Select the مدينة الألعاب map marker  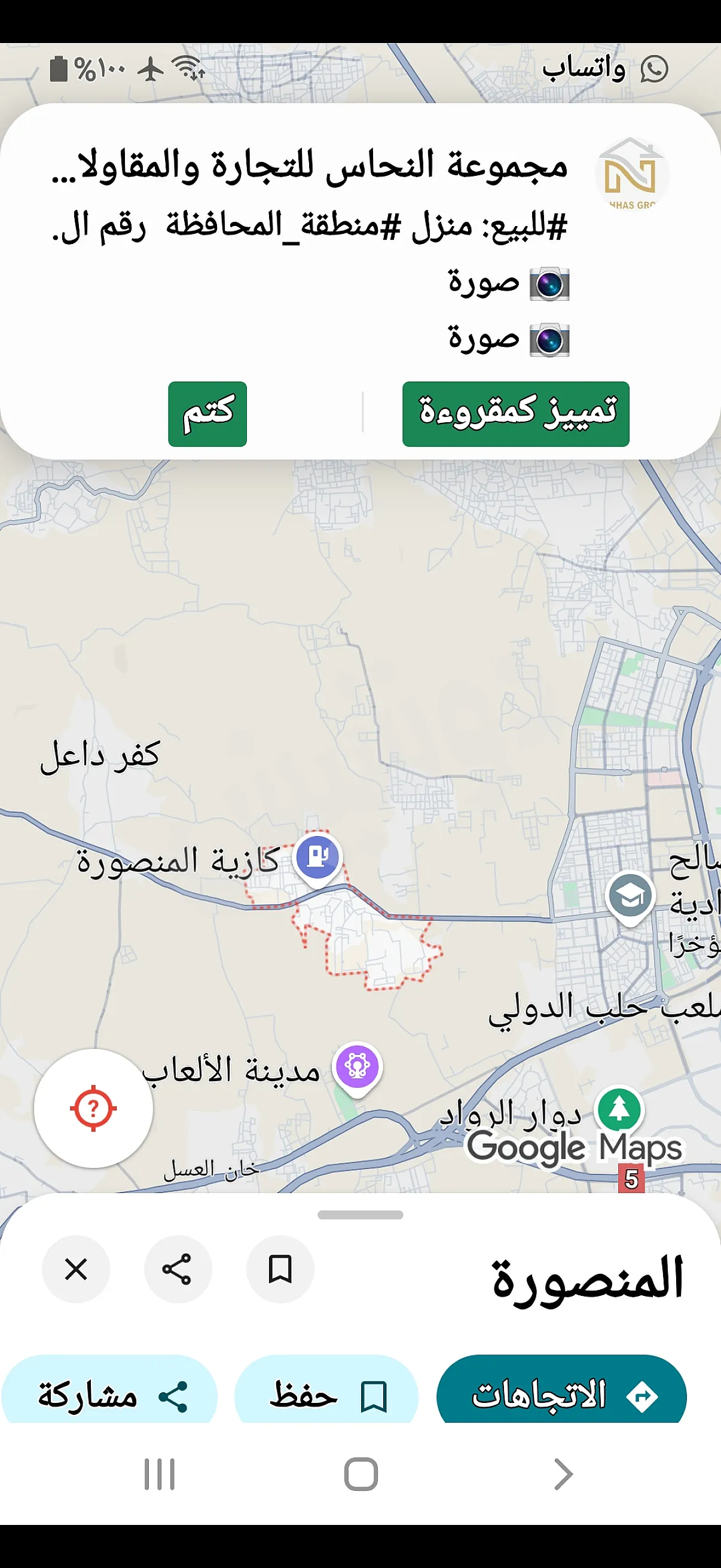pyautogui.click(x=358, y=1066)
